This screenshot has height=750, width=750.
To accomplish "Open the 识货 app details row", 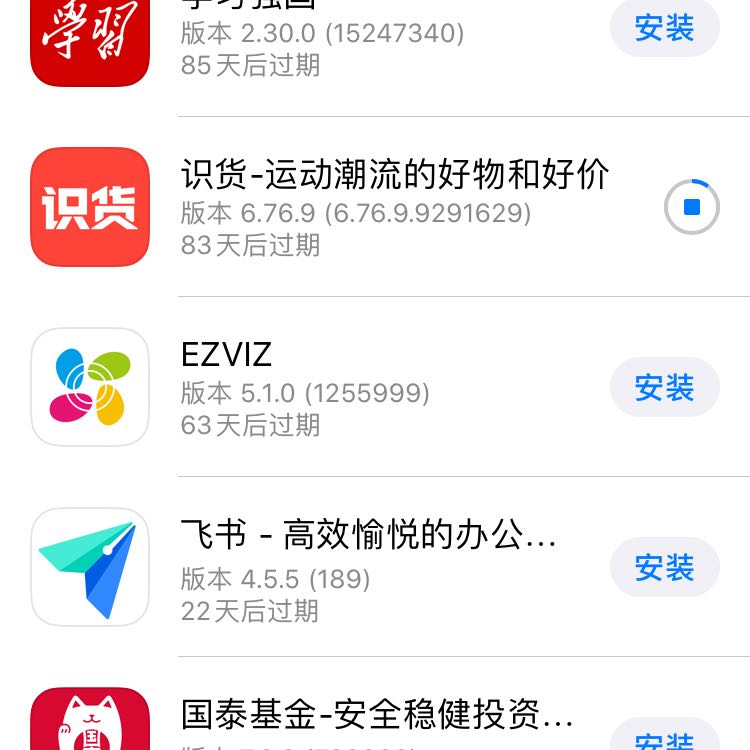I will [x=395, y=207].
